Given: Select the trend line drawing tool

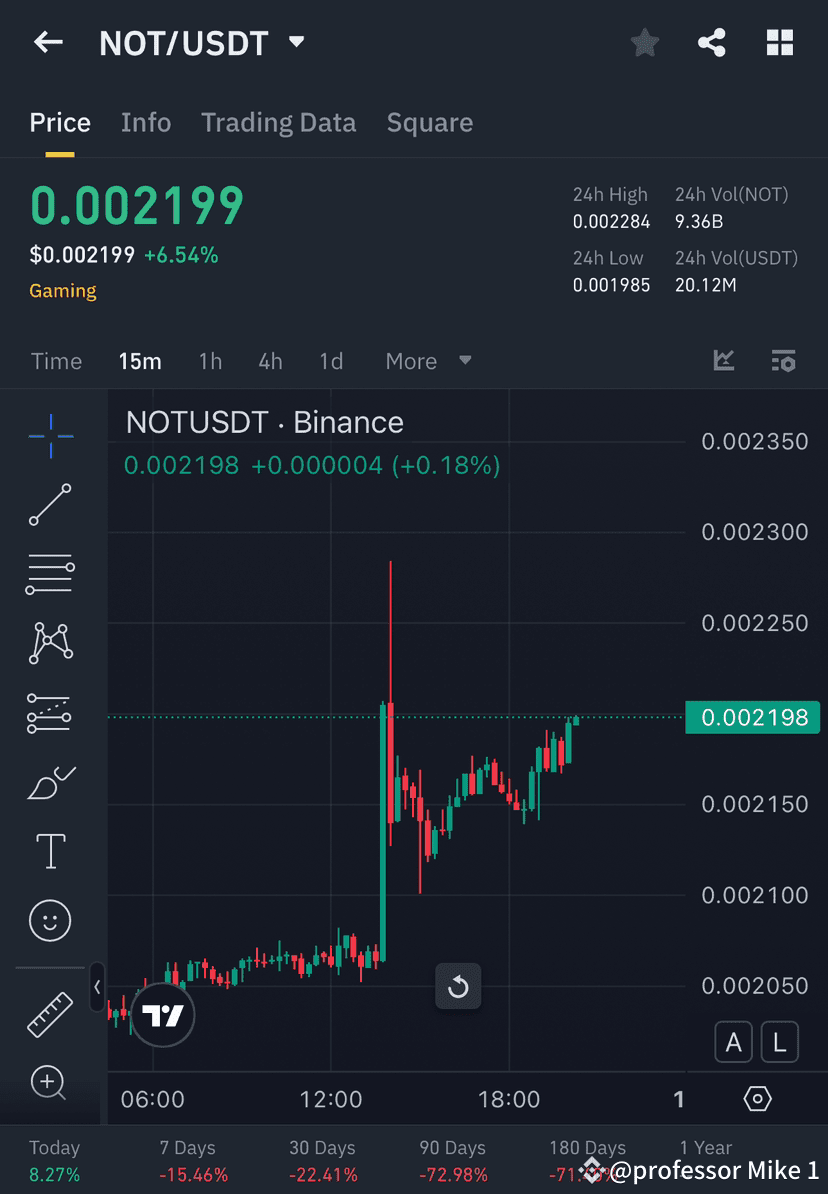Looking at the screenshot, I should click(x=50, y=505).
